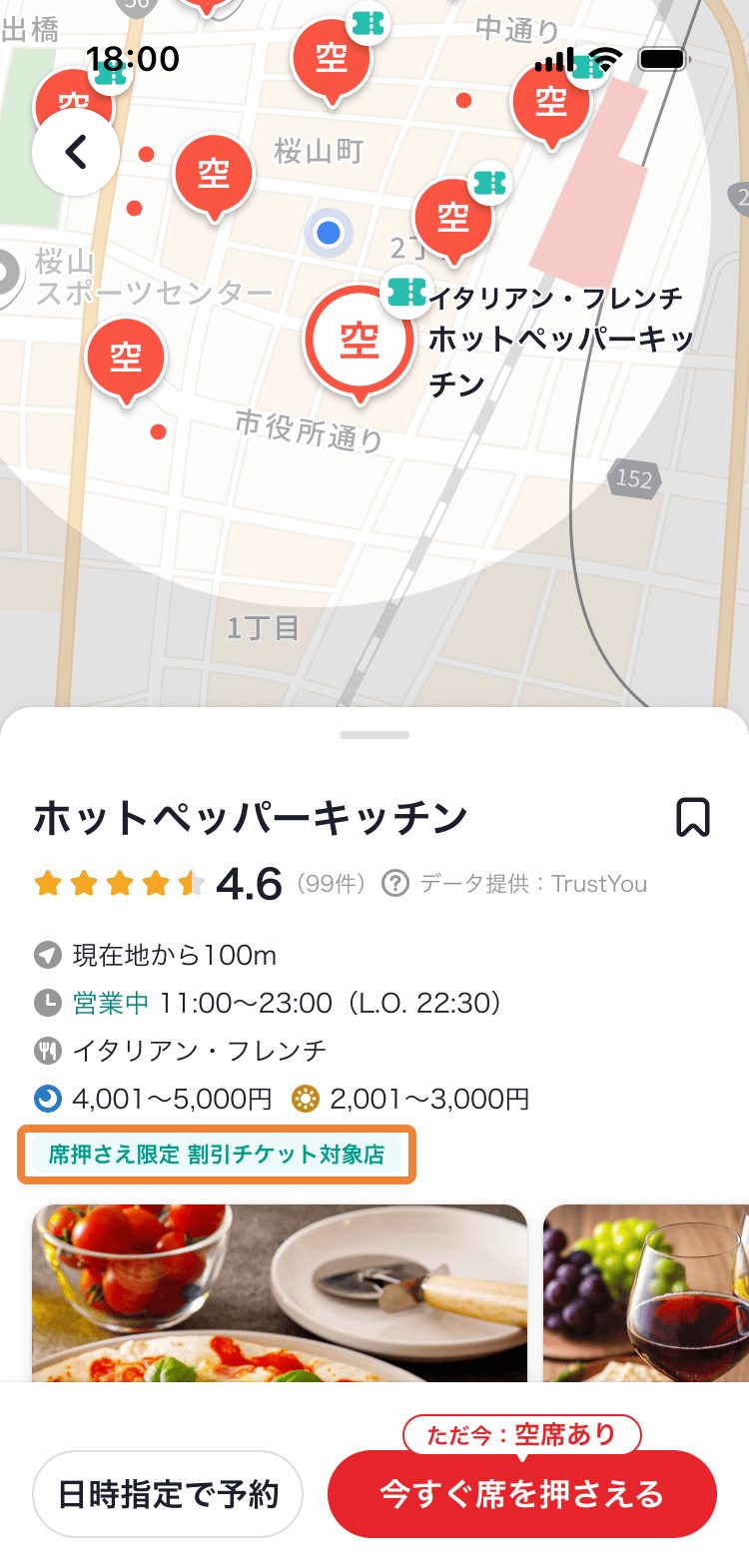Image resolution: width=749 pixels, height=1568 pixels.
Task: Select the highlighted ホットペッパーキッチン map pin
Action: point(360,340)
